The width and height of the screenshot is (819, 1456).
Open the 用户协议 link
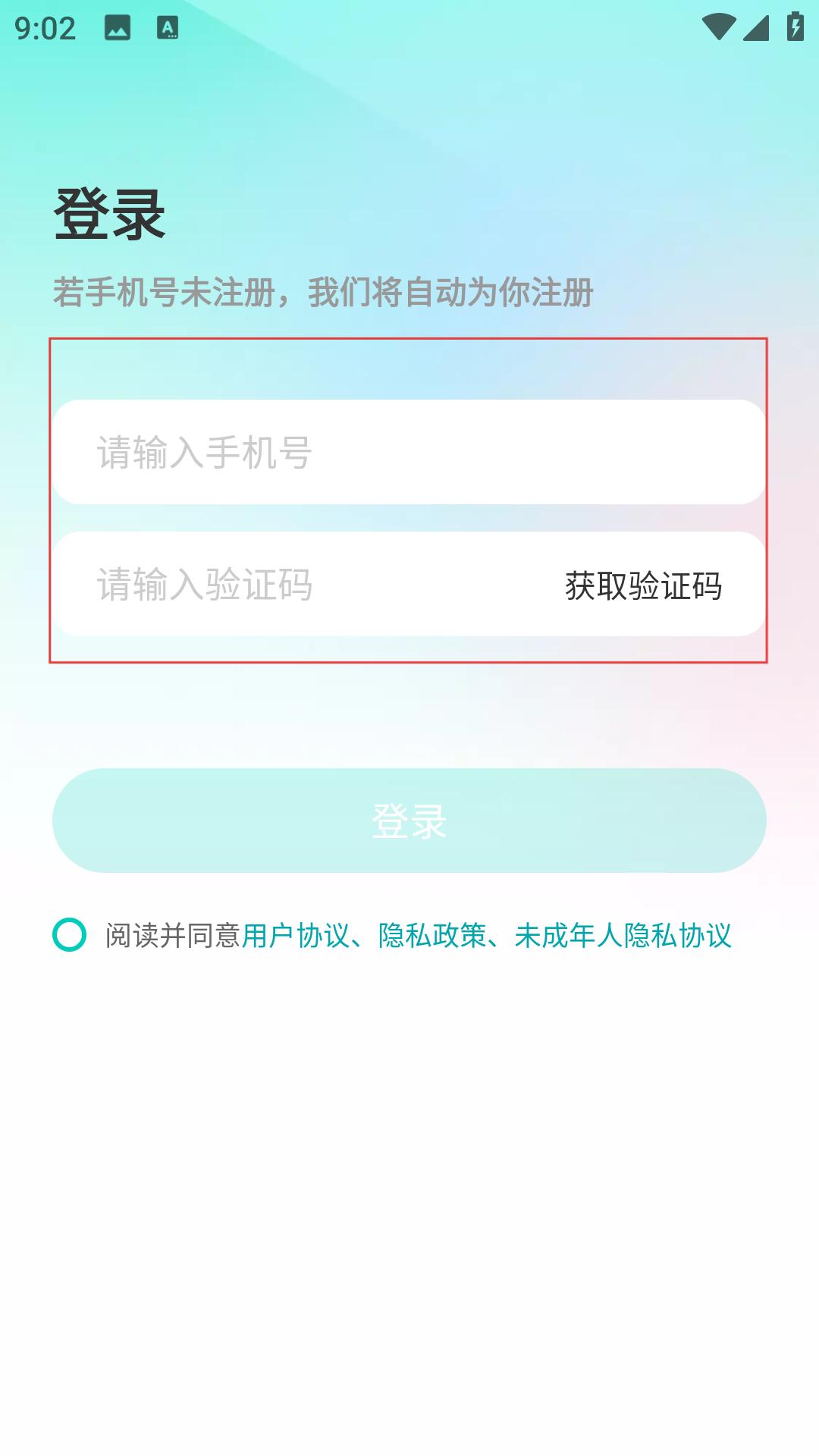pos(296,935)
